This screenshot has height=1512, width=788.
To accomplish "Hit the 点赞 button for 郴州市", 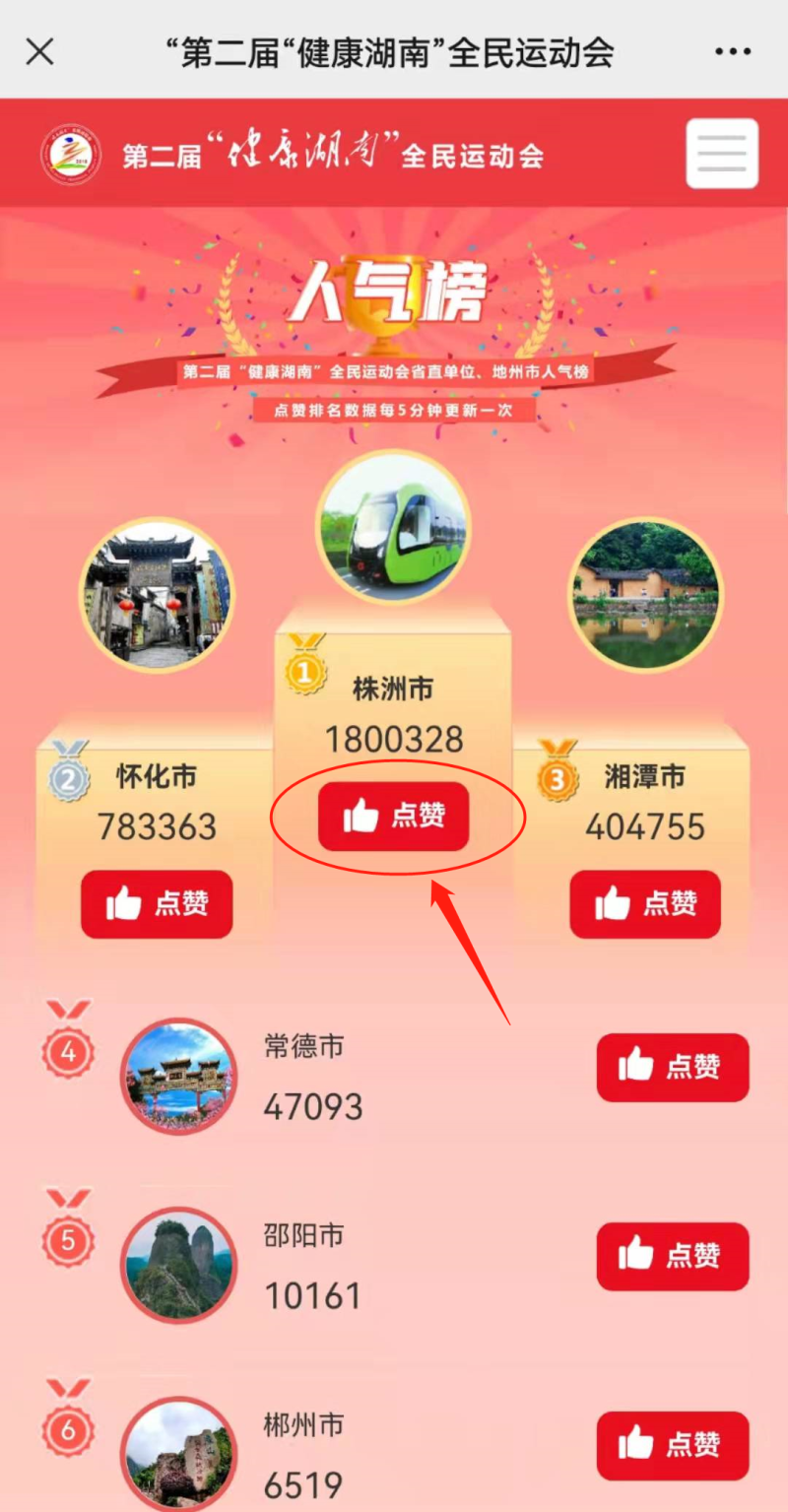I will point(673,1445).
